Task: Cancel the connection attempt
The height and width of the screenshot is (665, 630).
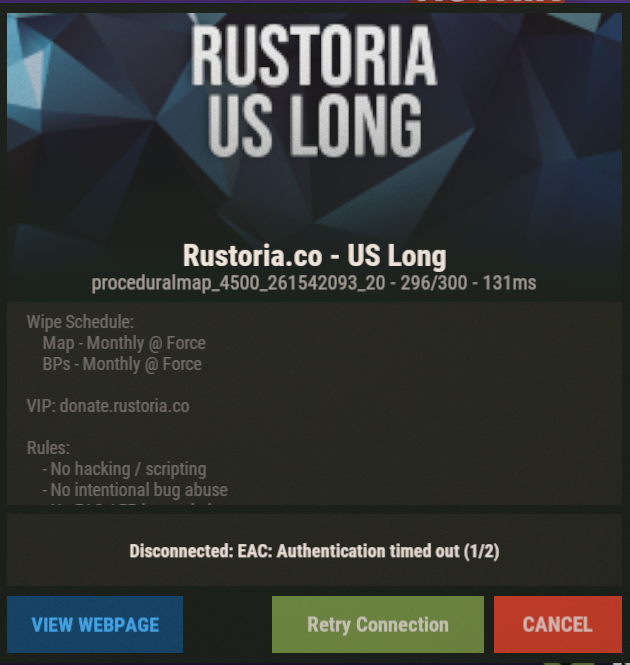Action: (557, 624)
